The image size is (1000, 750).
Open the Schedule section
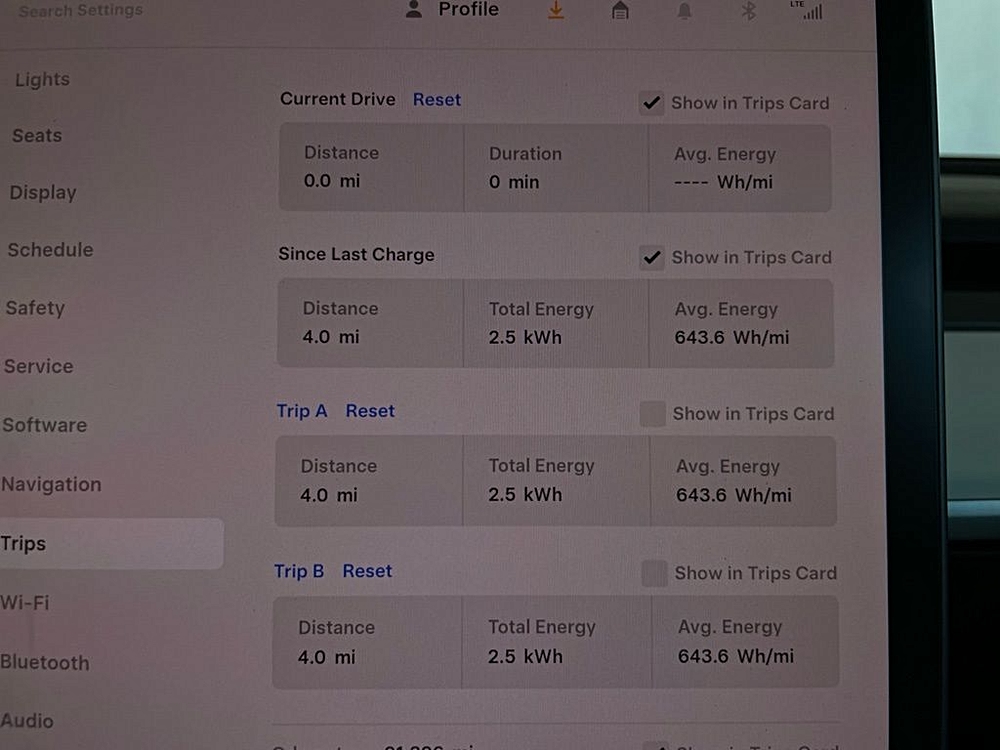coord(50,250)
